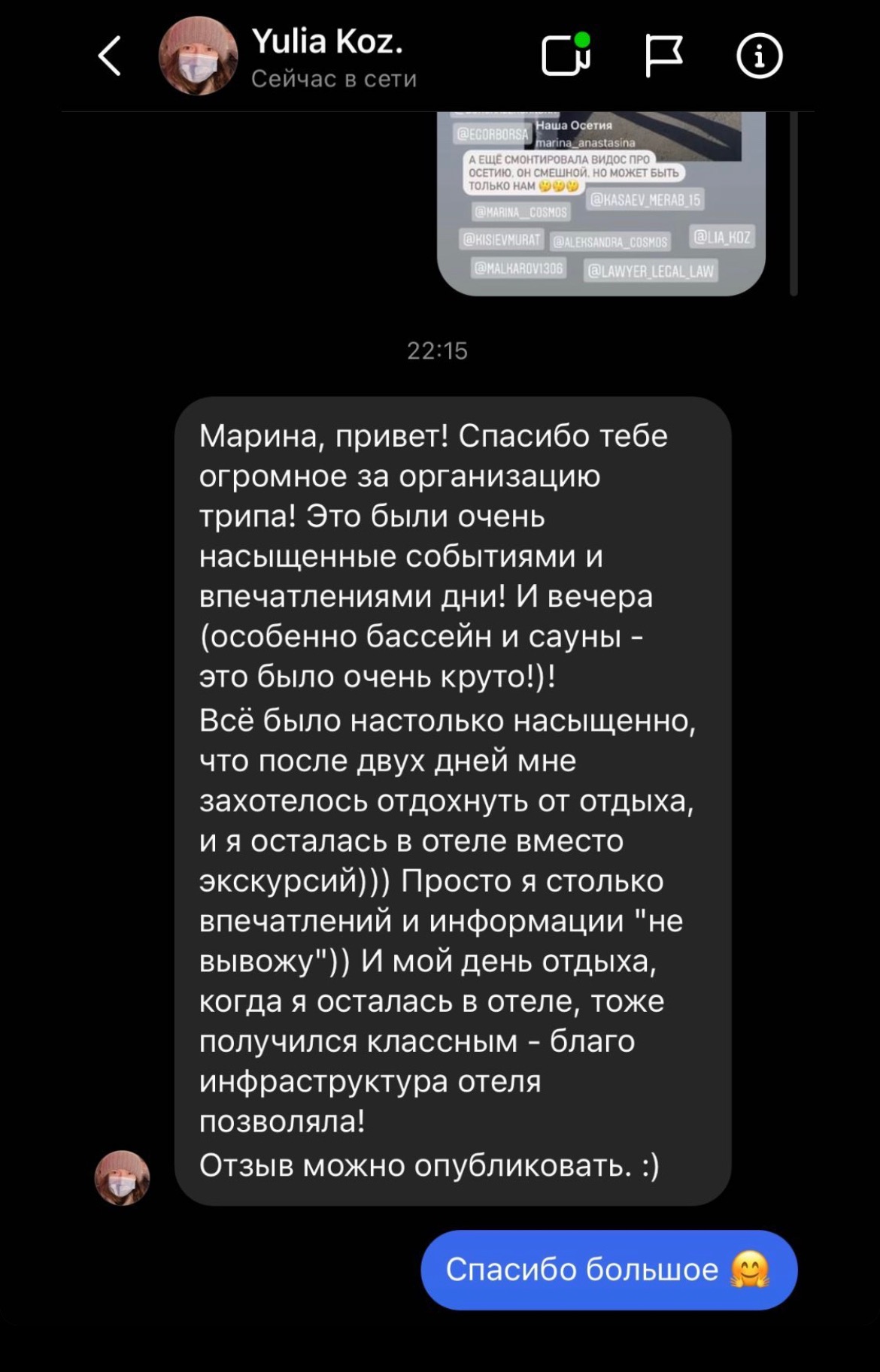Open Yulia Koz.'s profile from the header
This screenshot has height=1372, width=880.
click(x=327, y=56)
